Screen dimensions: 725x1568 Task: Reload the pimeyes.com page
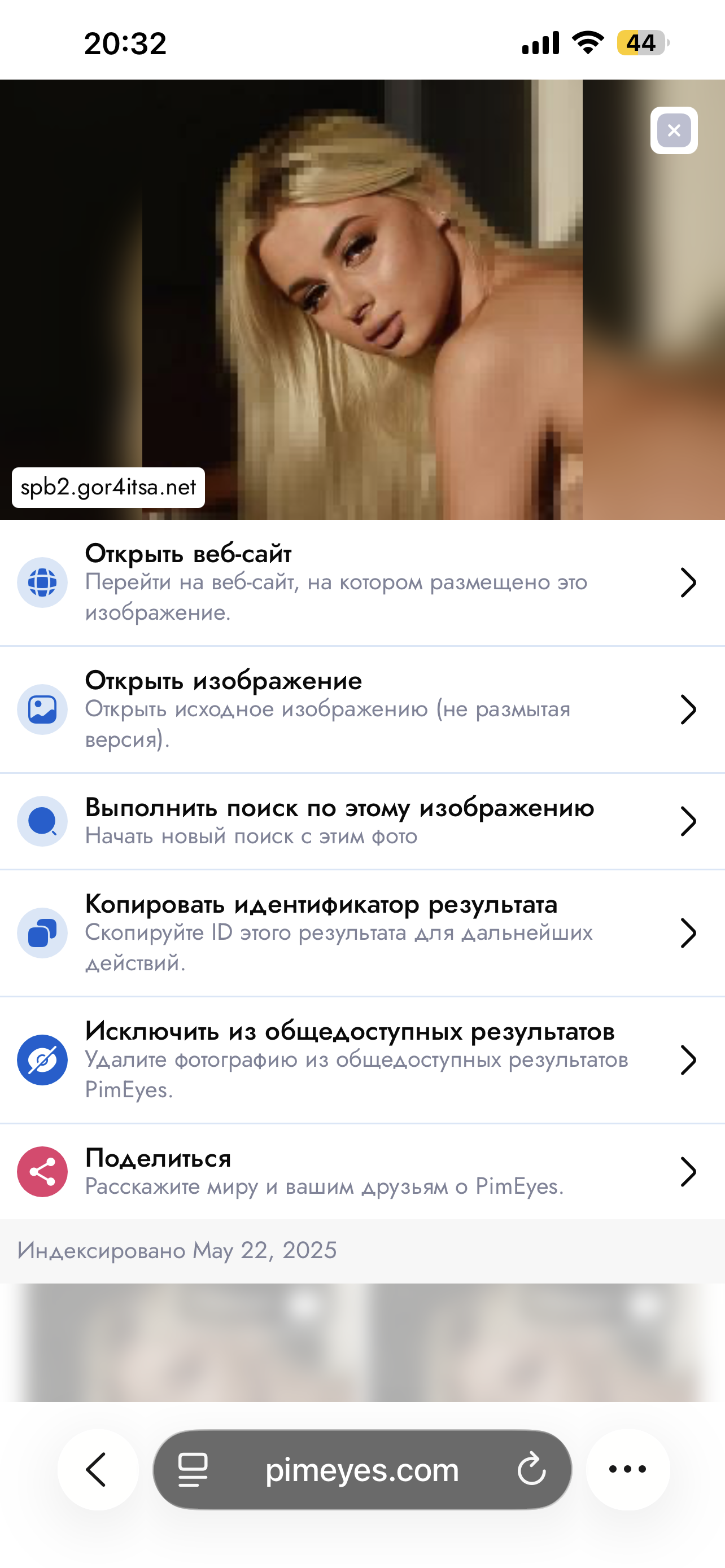(x=531, y=1469)
